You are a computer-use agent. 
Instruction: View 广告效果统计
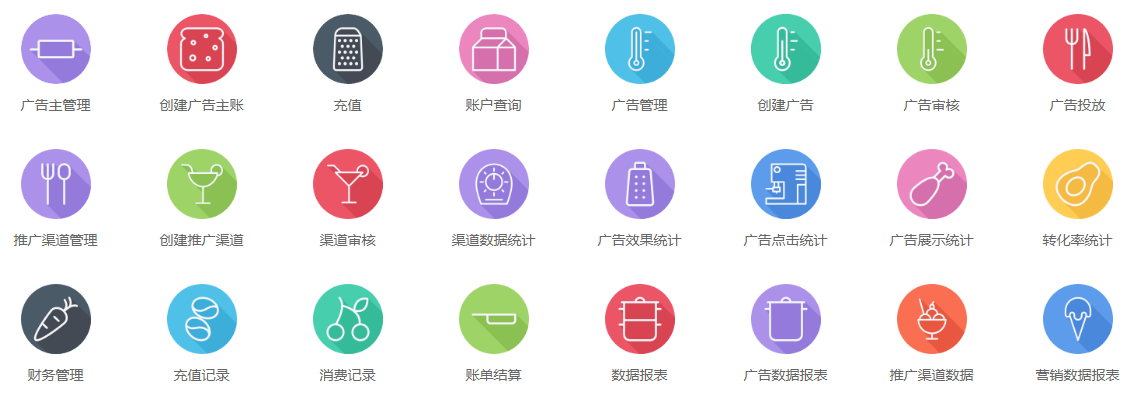pos(640,185)
